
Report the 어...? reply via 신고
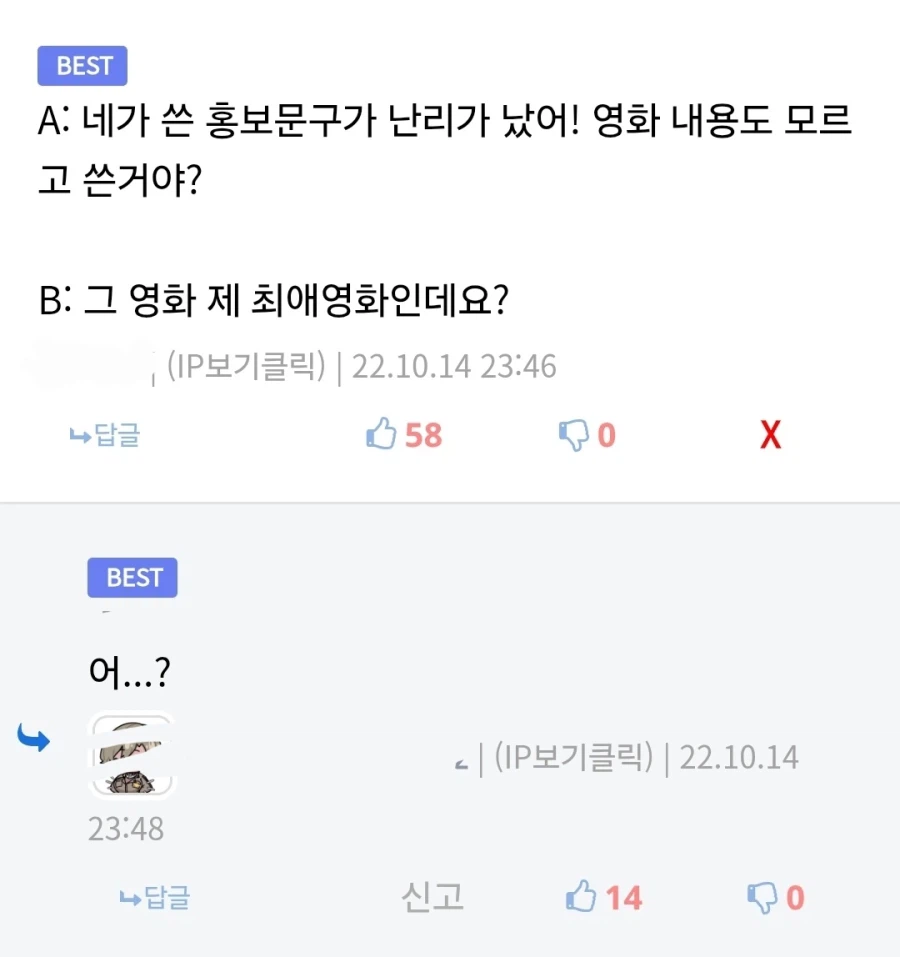point(432,897)
